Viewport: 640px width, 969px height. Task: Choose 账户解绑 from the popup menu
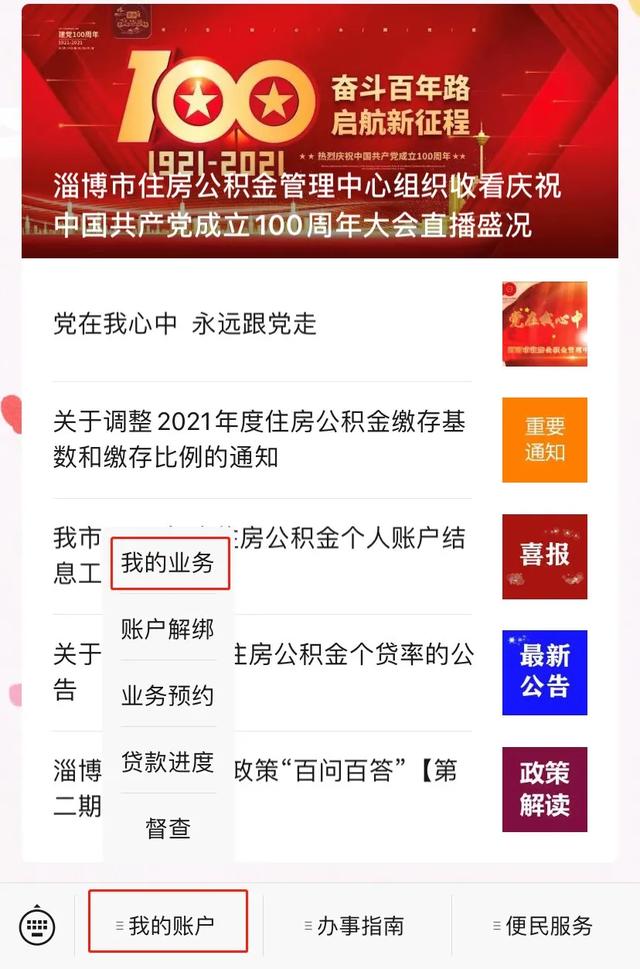click(168, 630)
